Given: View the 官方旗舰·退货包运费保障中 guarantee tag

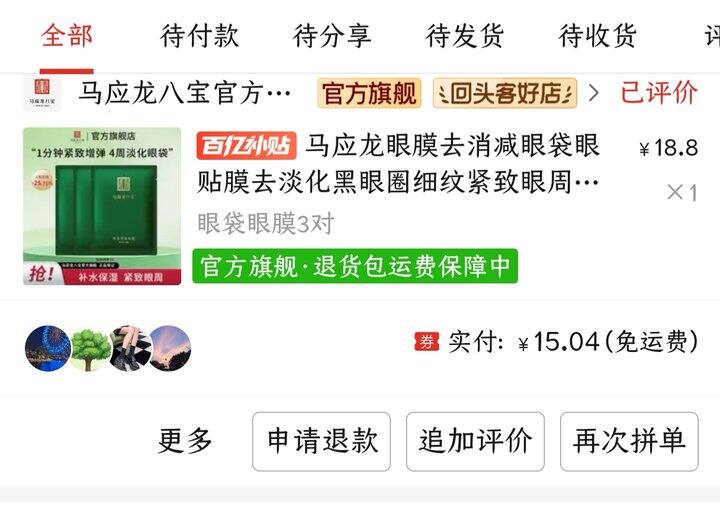Looking at the screenshot, I should [355, 266].
